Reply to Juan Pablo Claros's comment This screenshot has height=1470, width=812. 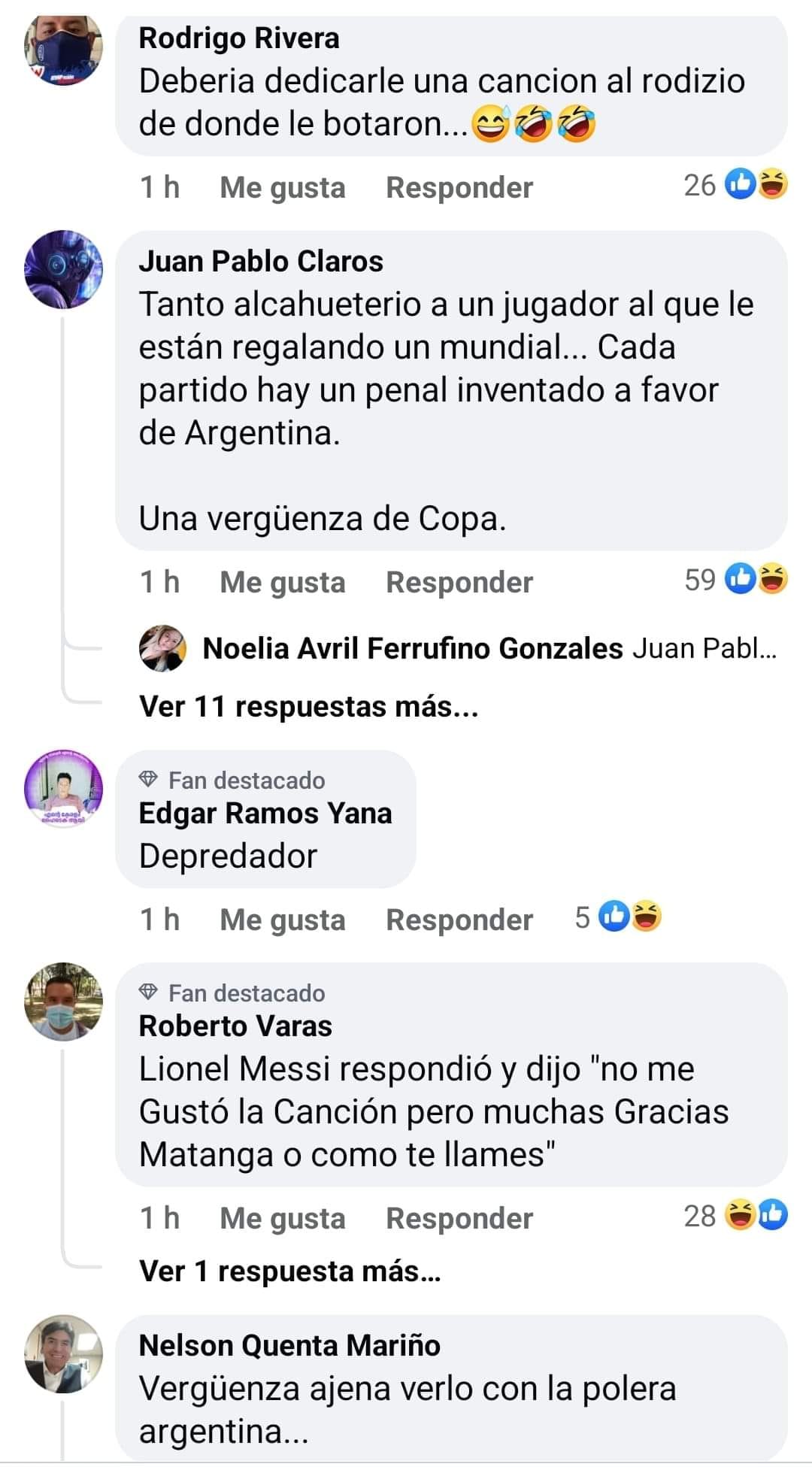click(x=459, y=582)
